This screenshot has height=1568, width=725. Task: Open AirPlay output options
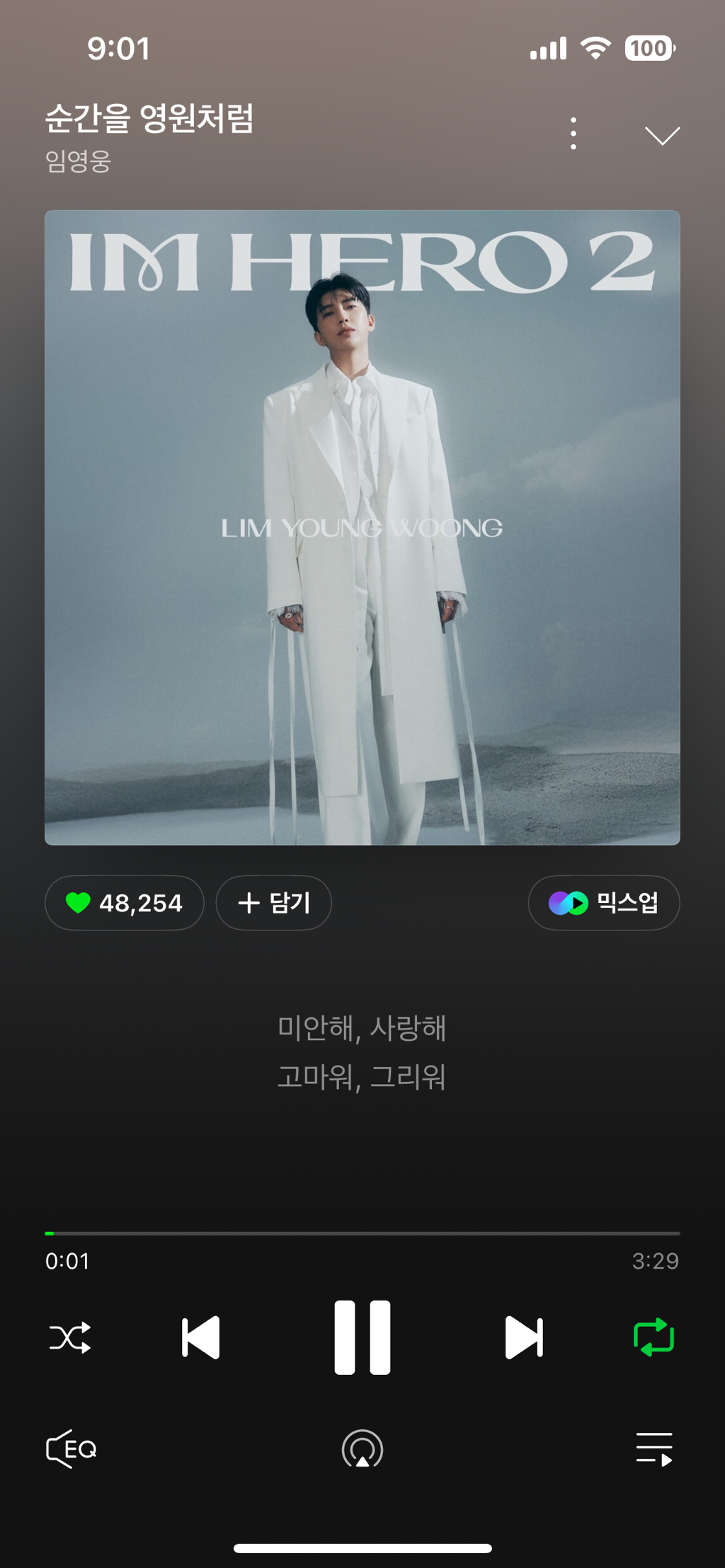click(x=362, y=1449)
